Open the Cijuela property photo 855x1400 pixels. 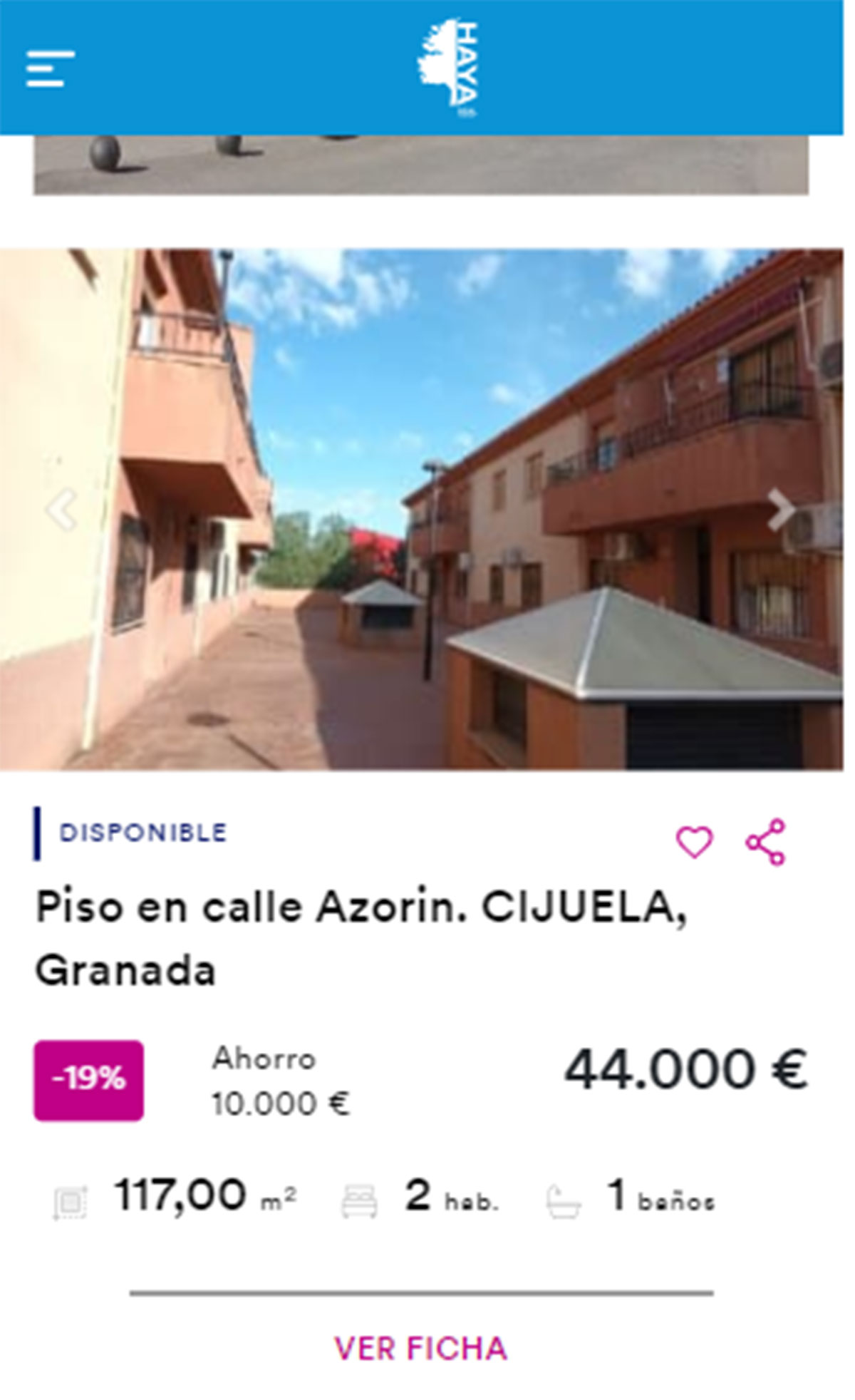[420, 510]
